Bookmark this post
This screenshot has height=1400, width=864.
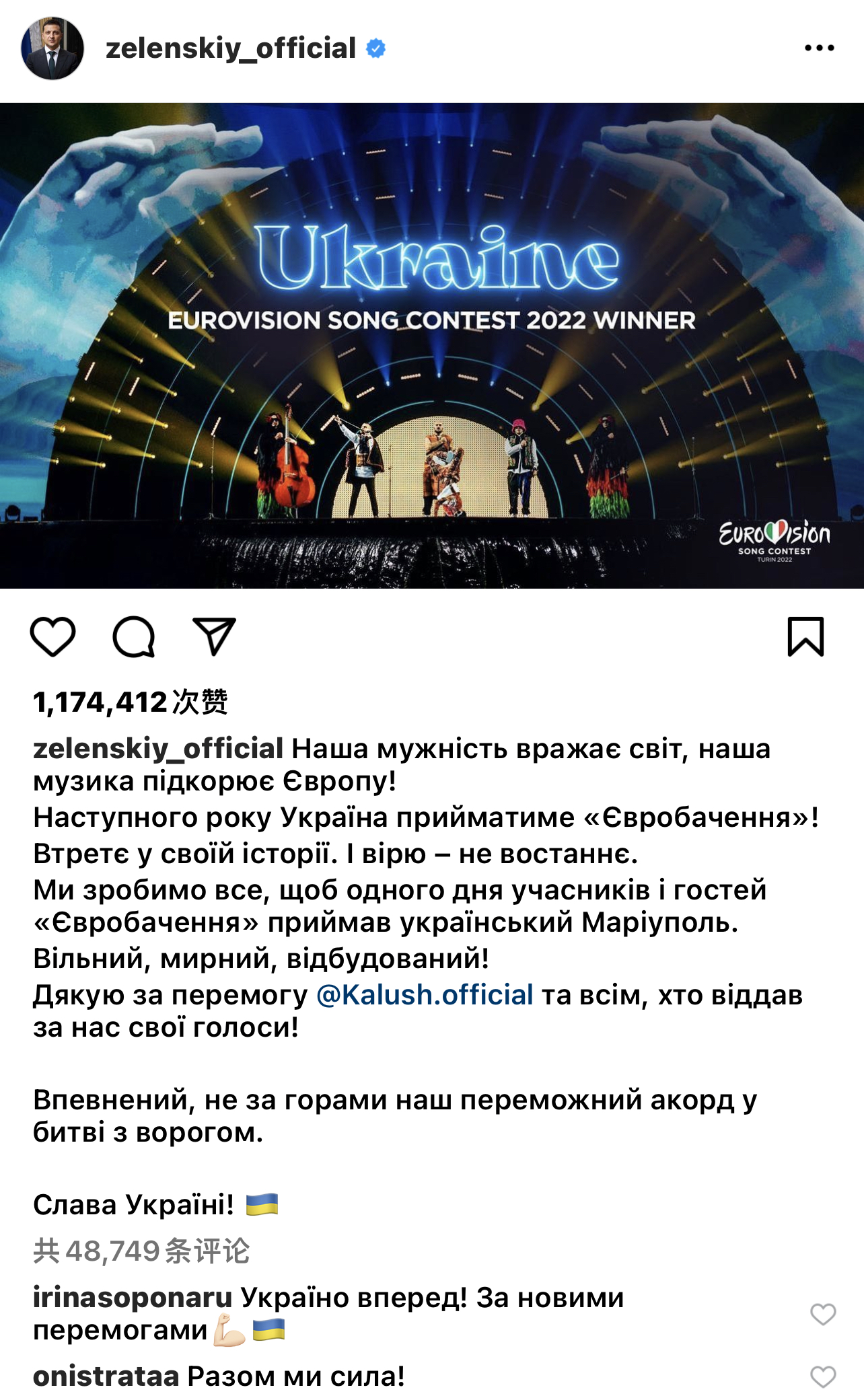coord(805,636)
